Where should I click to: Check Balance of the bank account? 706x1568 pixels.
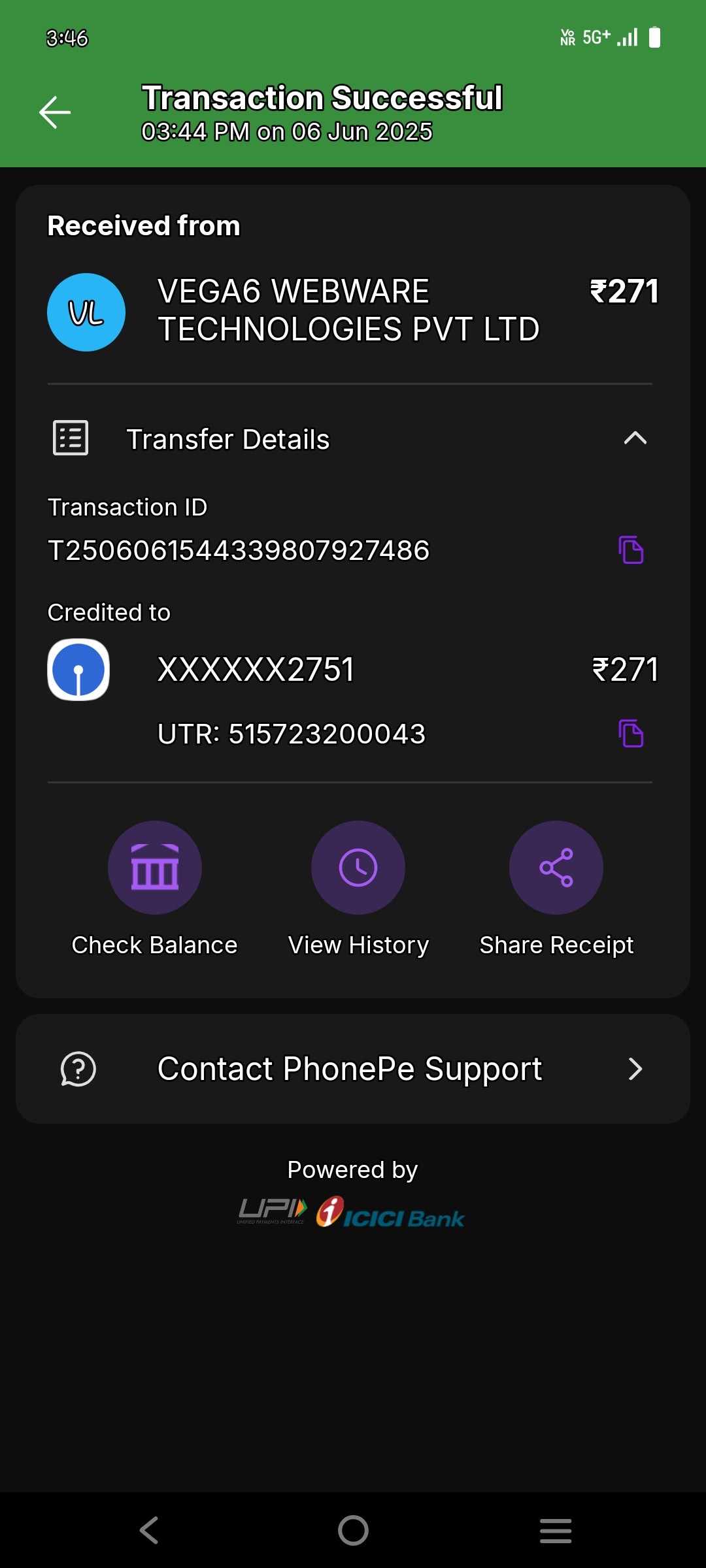(155, 868)
